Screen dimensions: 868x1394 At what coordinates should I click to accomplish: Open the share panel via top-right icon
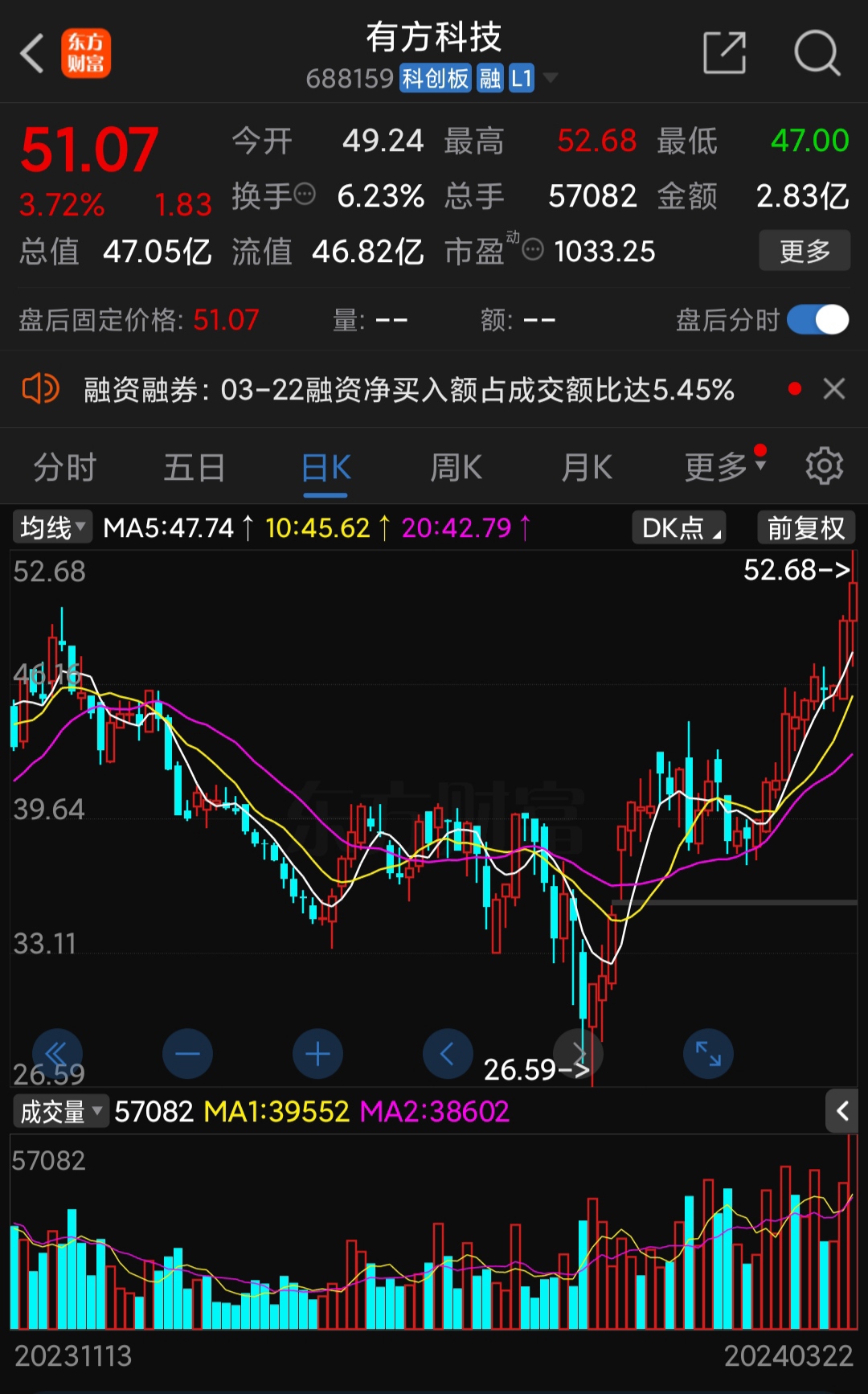point(723,53)
